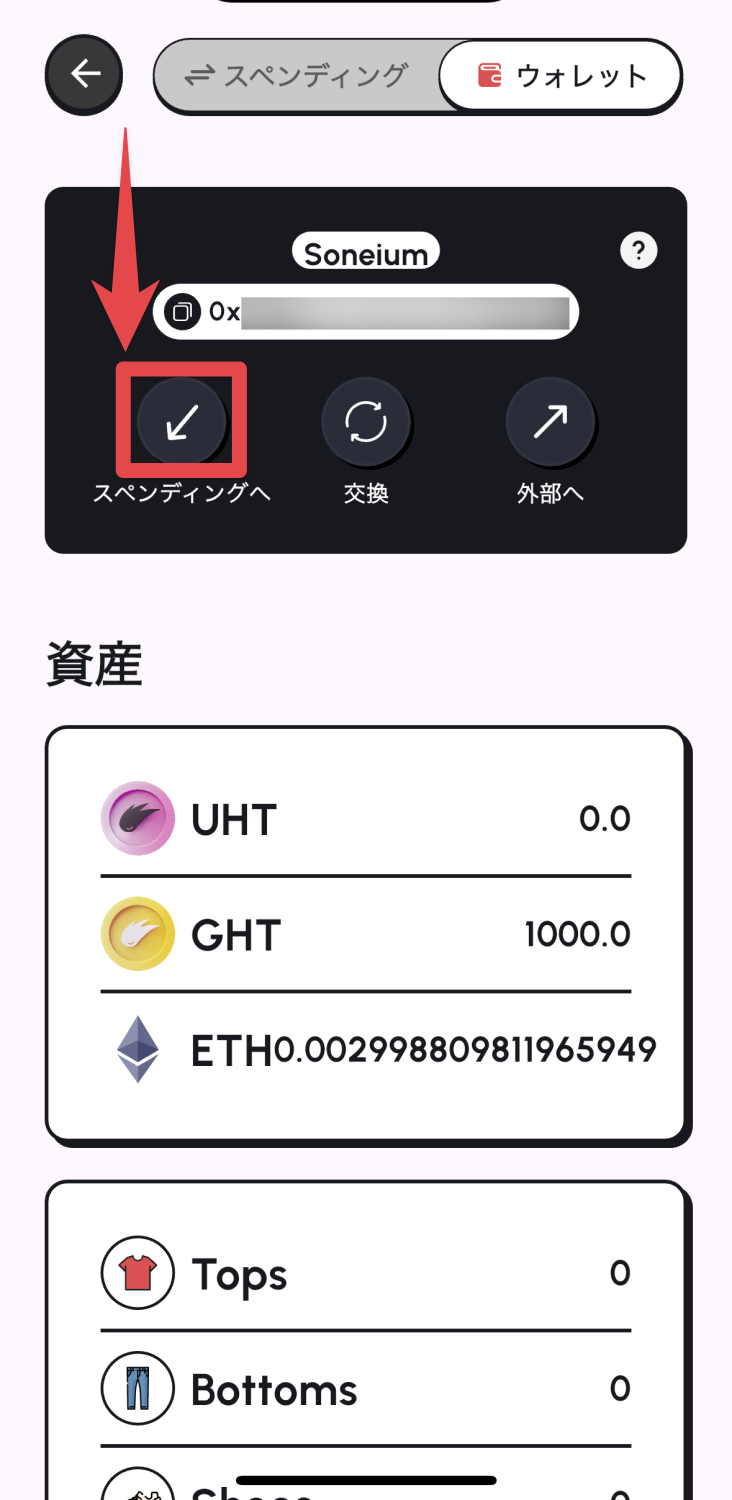Screen dimensions: 732x1500
Task: Open the Tops item row
Action: click(x=366, y=1273)
